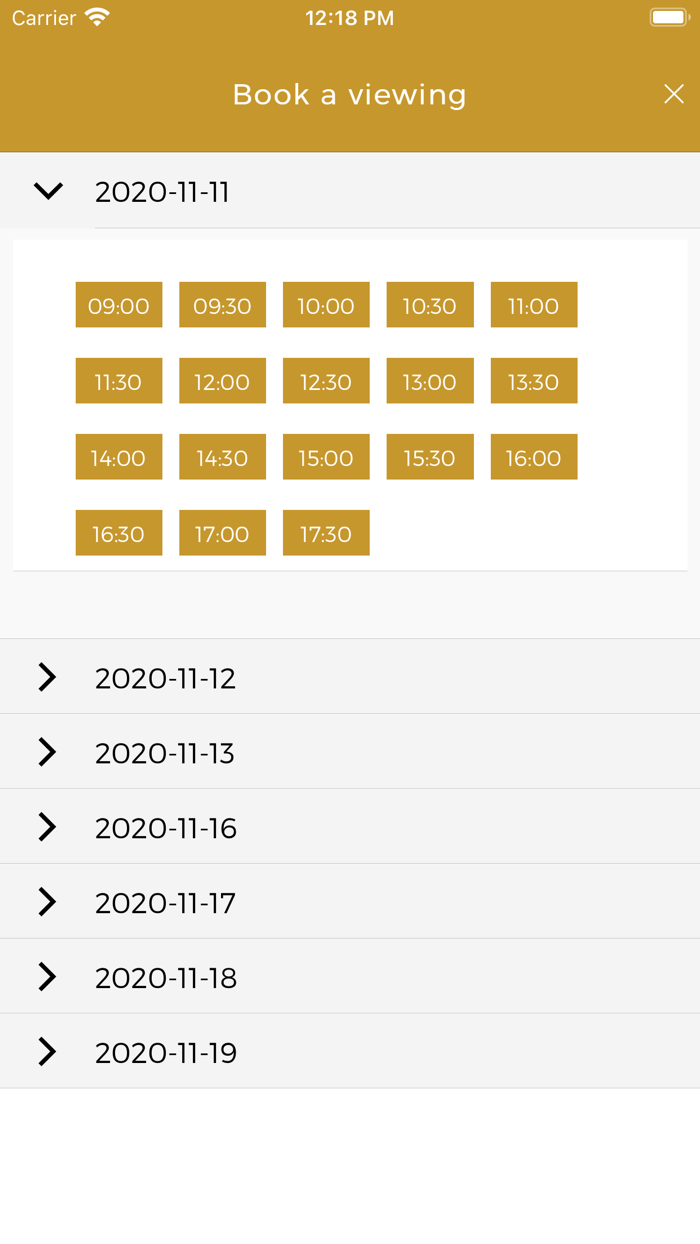
Task: Collapse the 2020-11-11 date section
Action: 350,191
